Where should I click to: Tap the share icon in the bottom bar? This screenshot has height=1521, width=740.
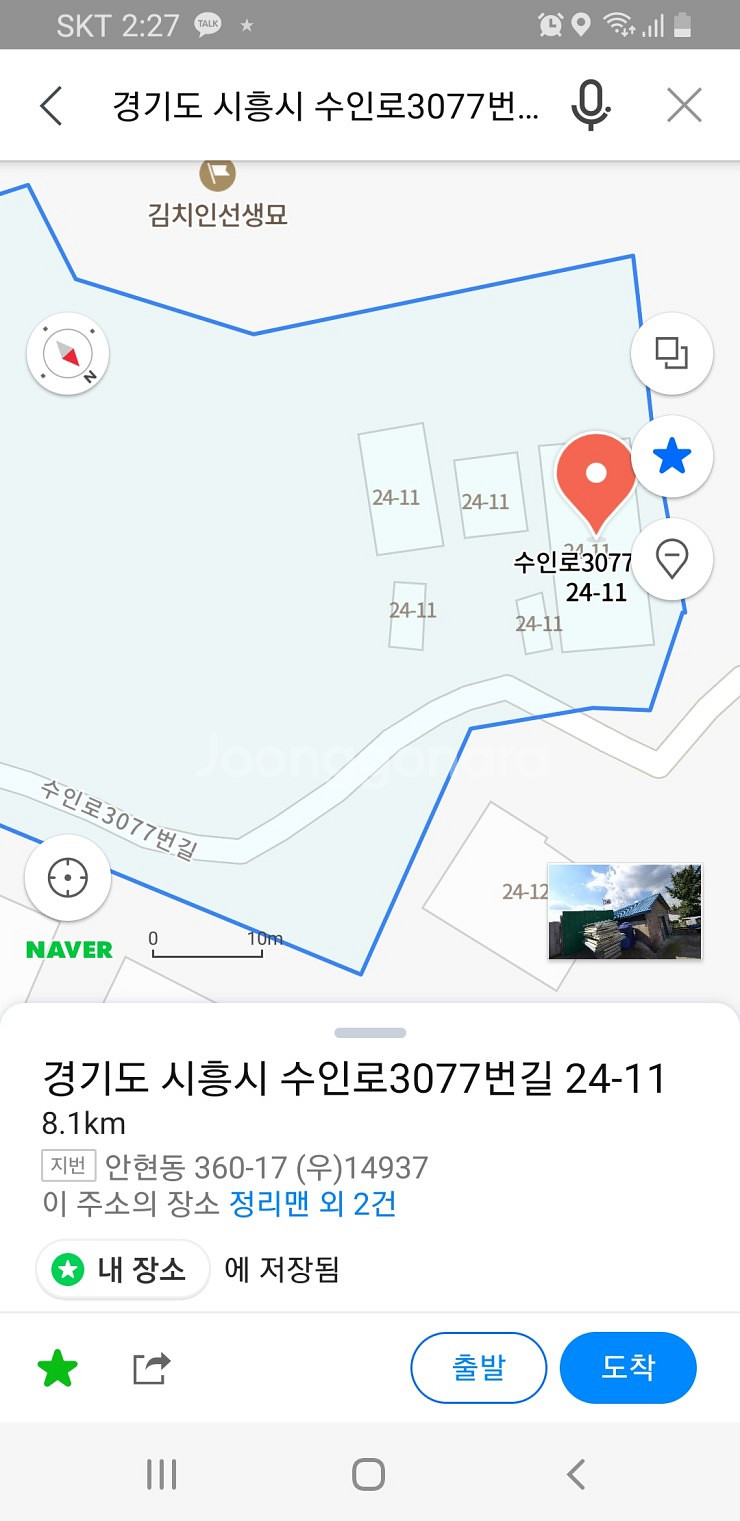click(x=151, y=1367)
